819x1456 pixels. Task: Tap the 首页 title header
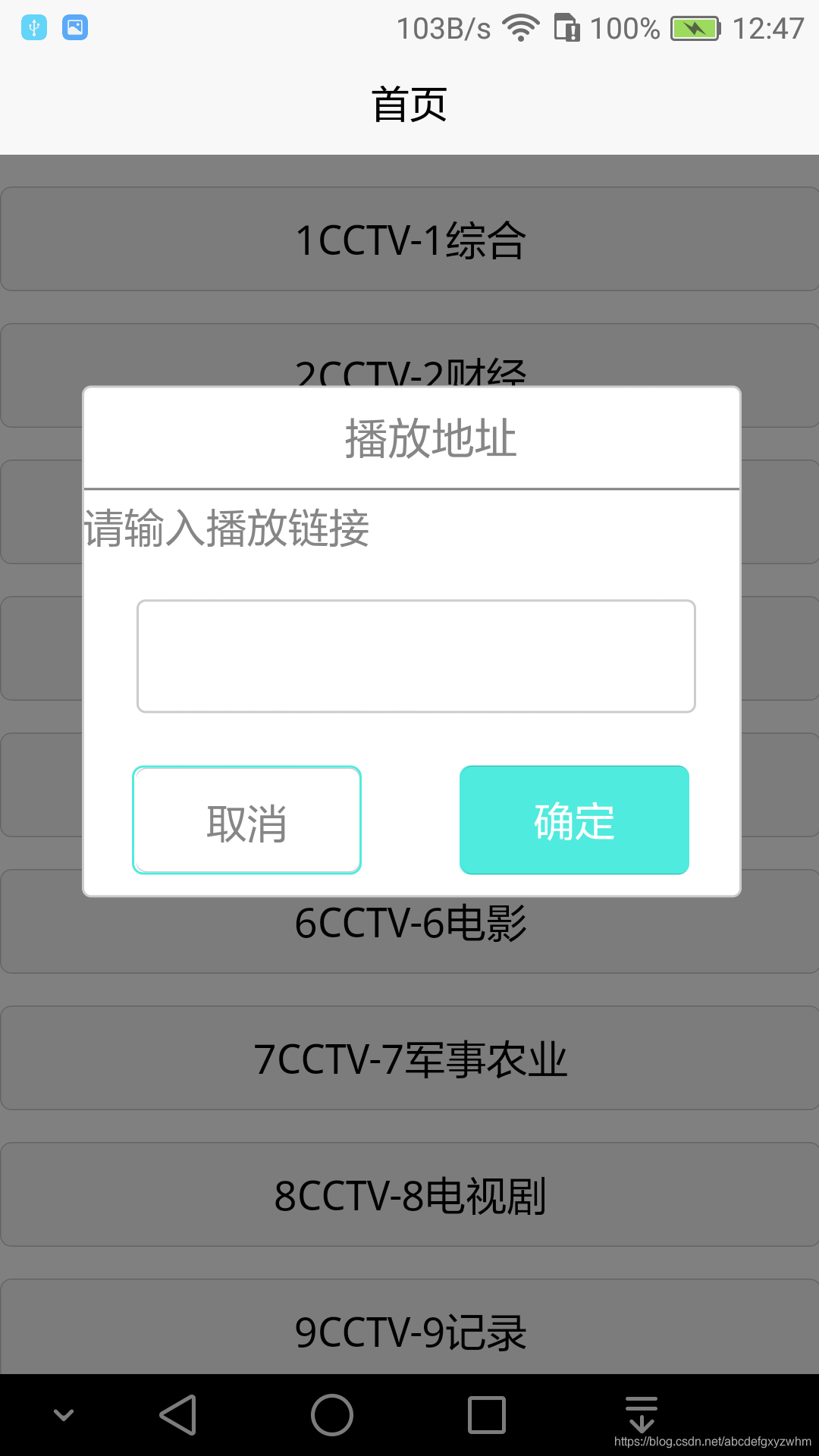[408, 105]
